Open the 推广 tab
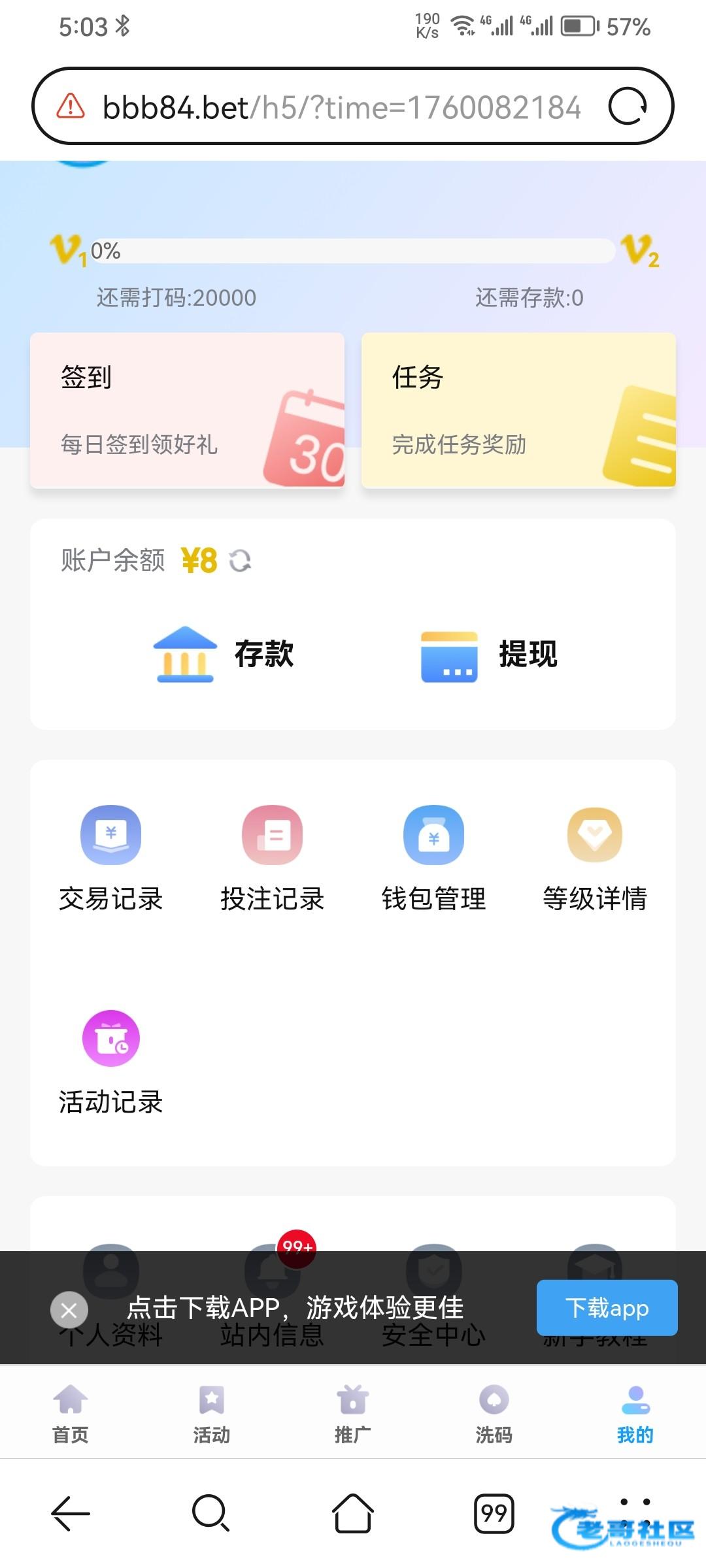706x1568 pixels. [x=353, y=1414]
